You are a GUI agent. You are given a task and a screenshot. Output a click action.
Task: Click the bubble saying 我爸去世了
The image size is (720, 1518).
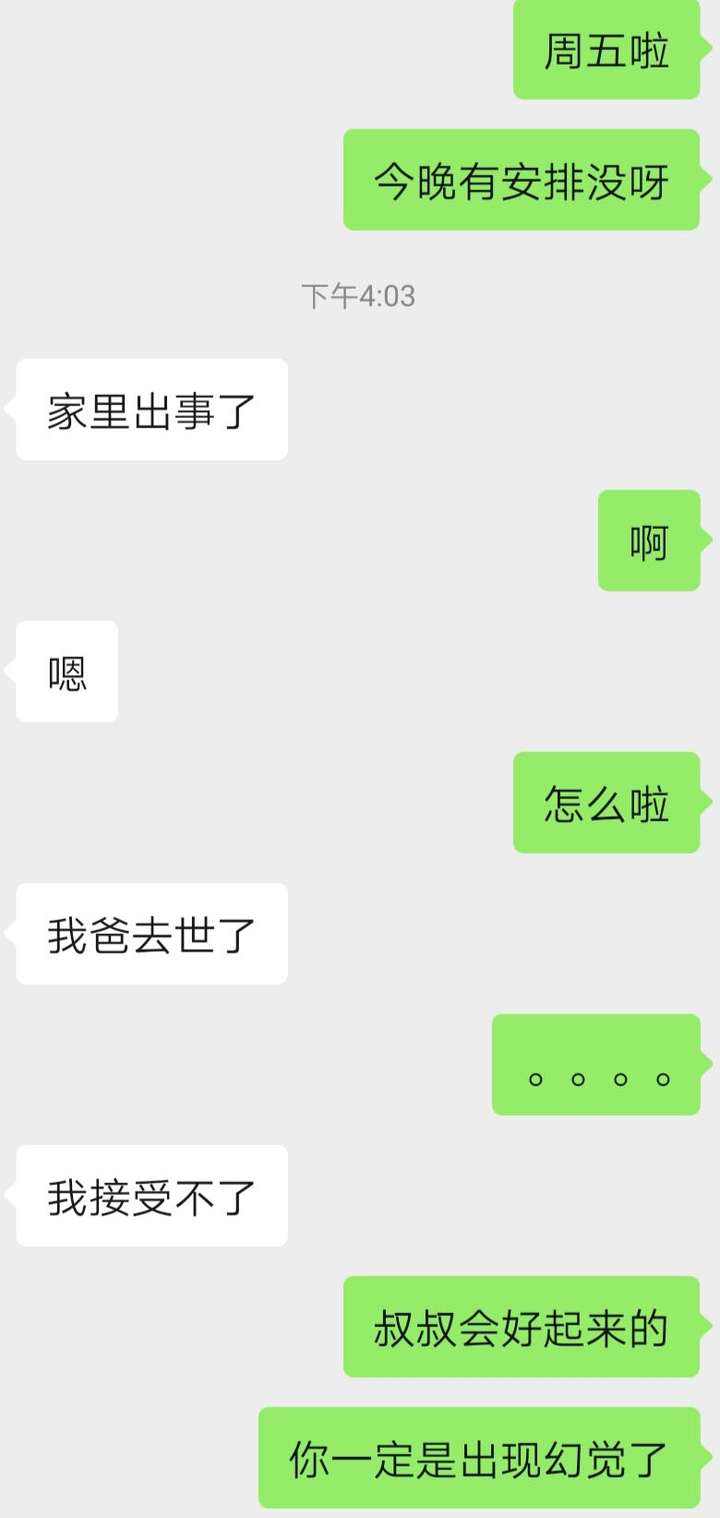coord(151,934)
